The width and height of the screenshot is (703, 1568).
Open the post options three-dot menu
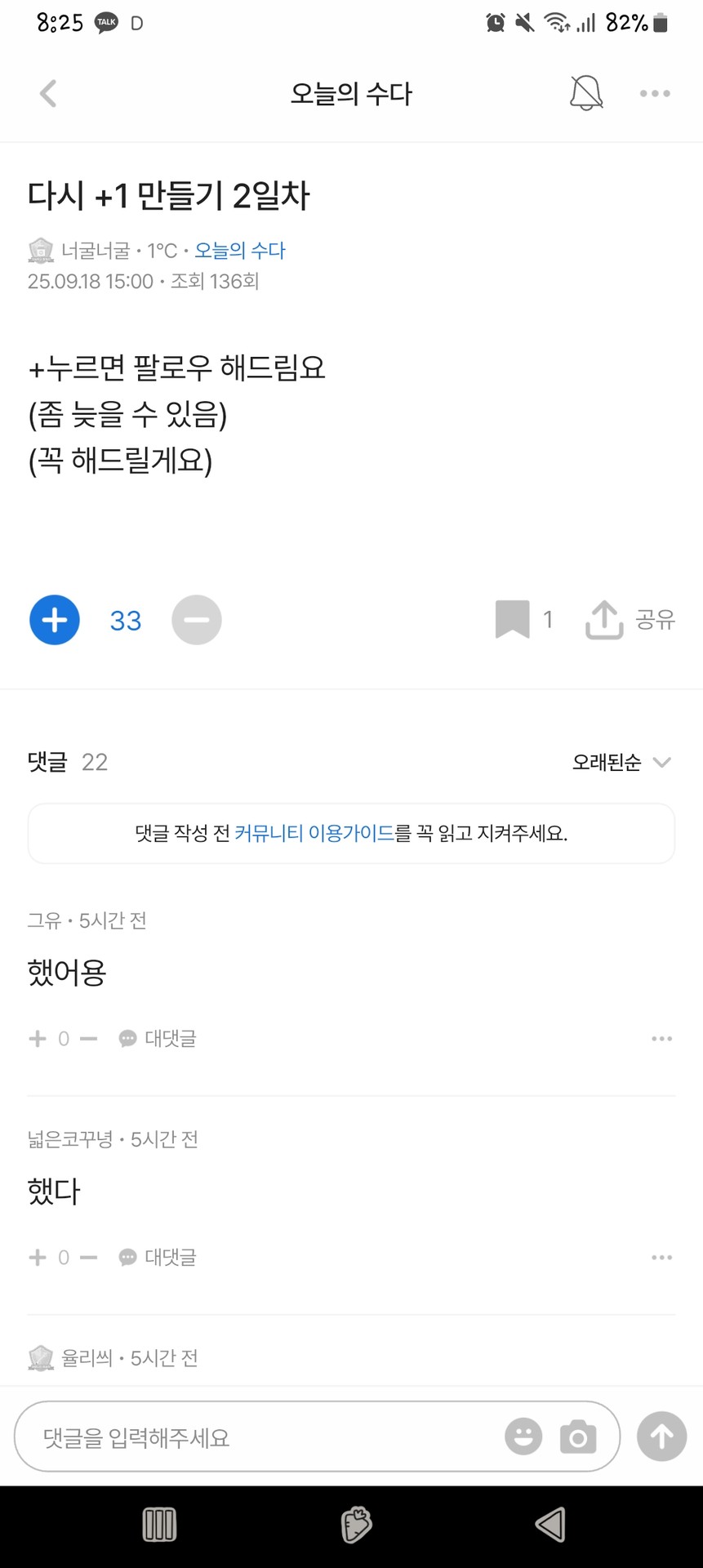click(653, 93)
